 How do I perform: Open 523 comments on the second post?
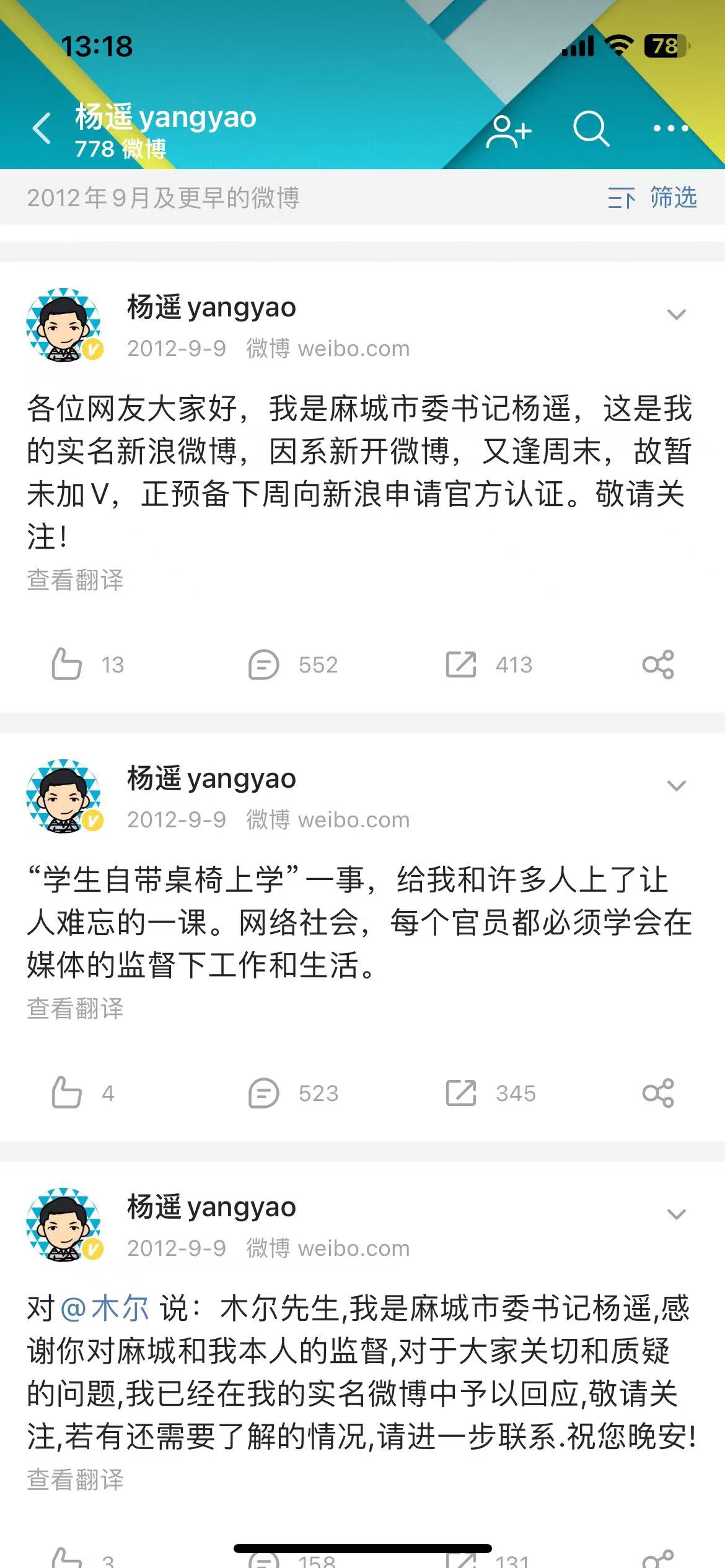(265, 1093)
